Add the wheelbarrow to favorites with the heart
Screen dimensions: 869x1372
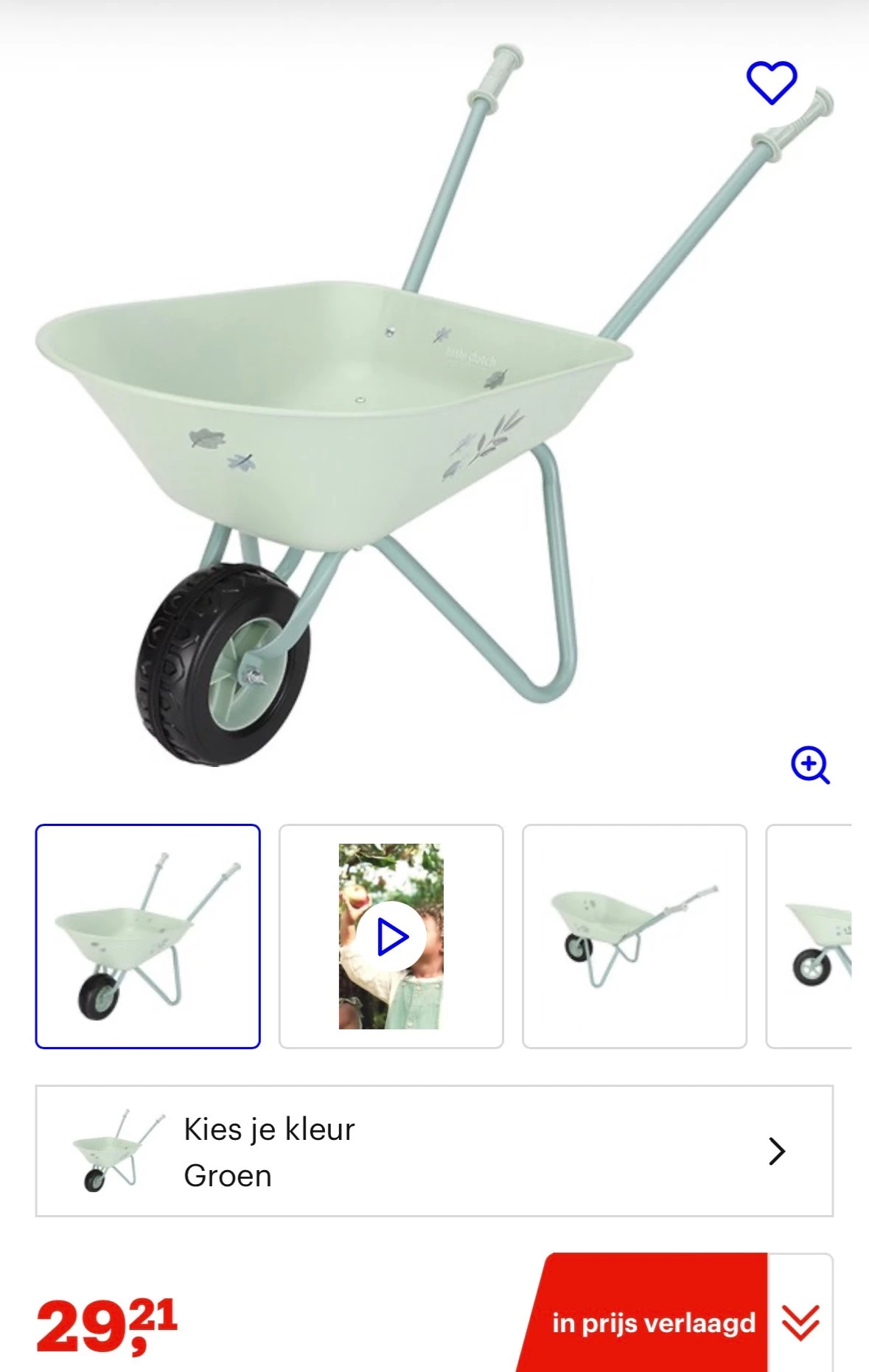click(772, 83)
